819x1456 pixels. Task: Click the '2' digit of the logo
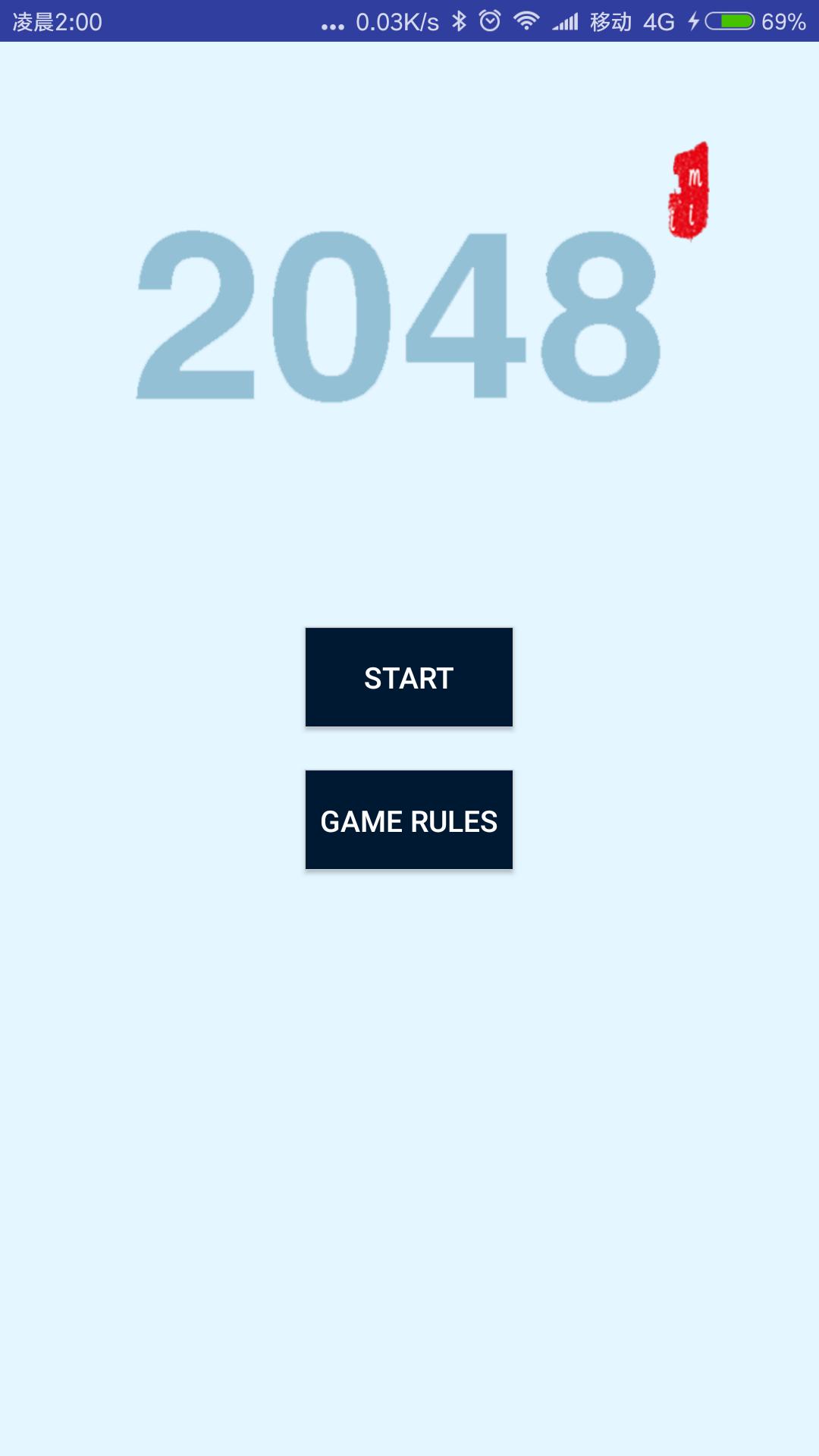click(197, 318)
